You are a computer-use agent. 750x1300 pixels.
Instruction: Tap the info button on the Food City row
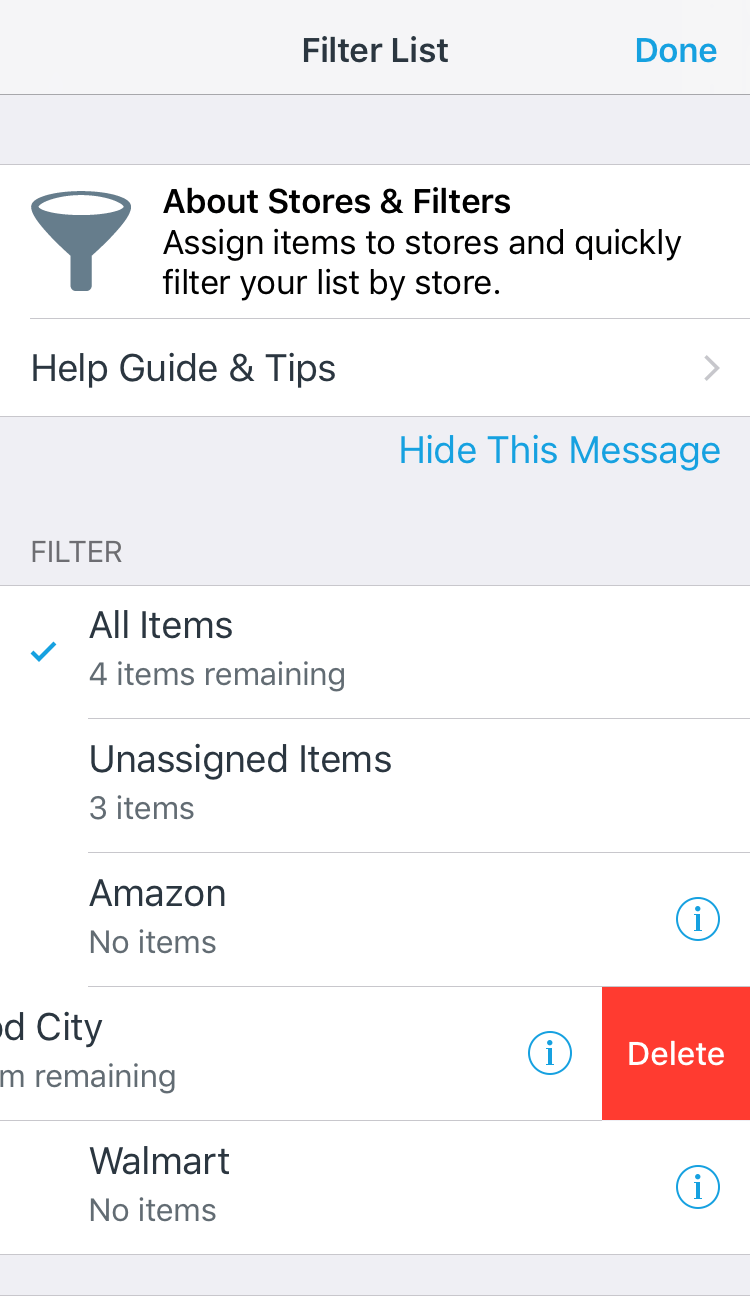tap(549, 1052)
